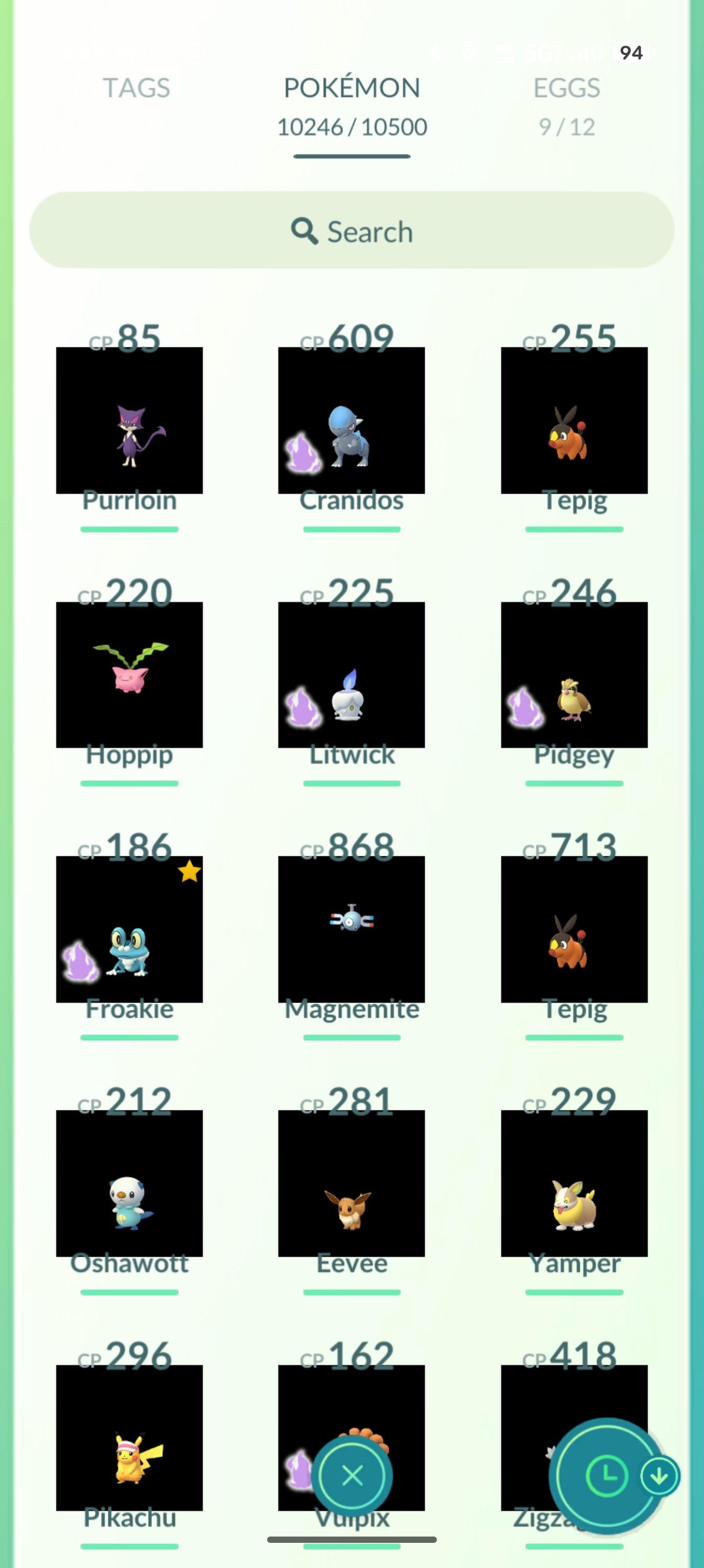Open the Search field
The height and width of the screenshot is (1568, 704).
351,231
